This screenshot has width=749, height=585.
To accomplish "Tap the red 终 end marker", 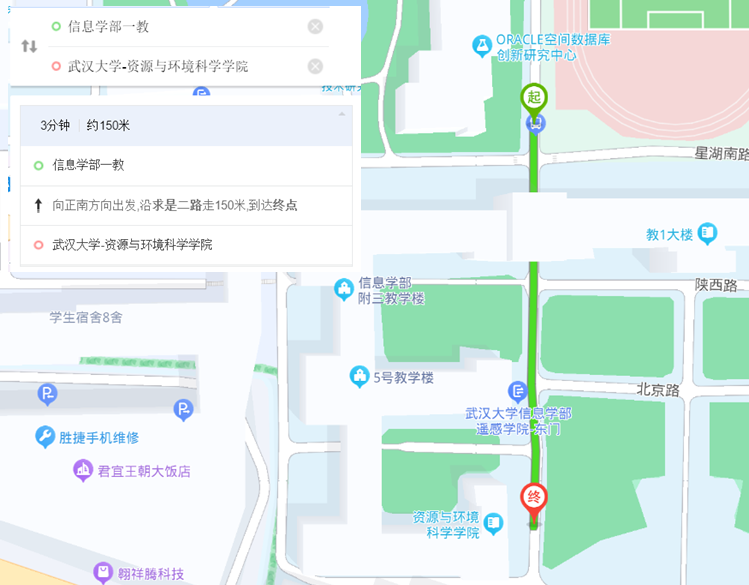I will [x=534, y=499].
